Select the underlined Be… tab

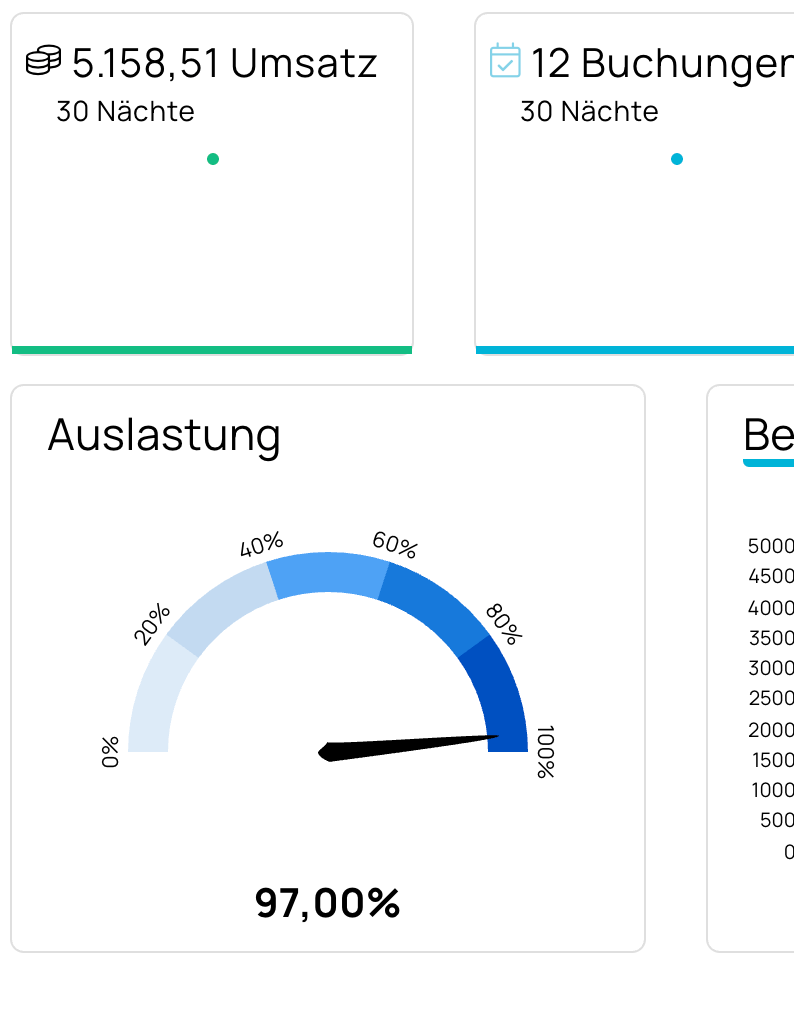[x=768, y=436]
